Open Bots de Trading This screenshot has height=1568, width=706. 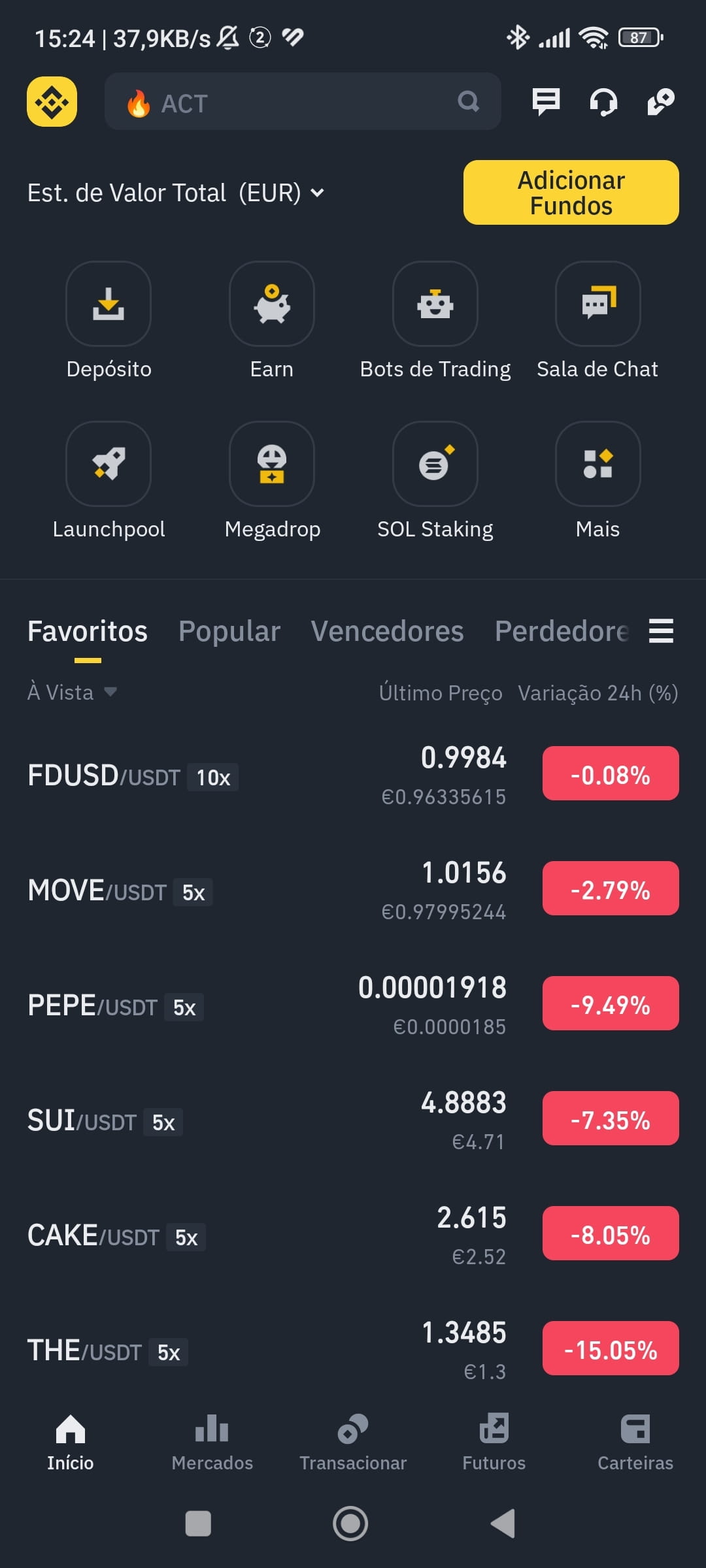(435, 321)
